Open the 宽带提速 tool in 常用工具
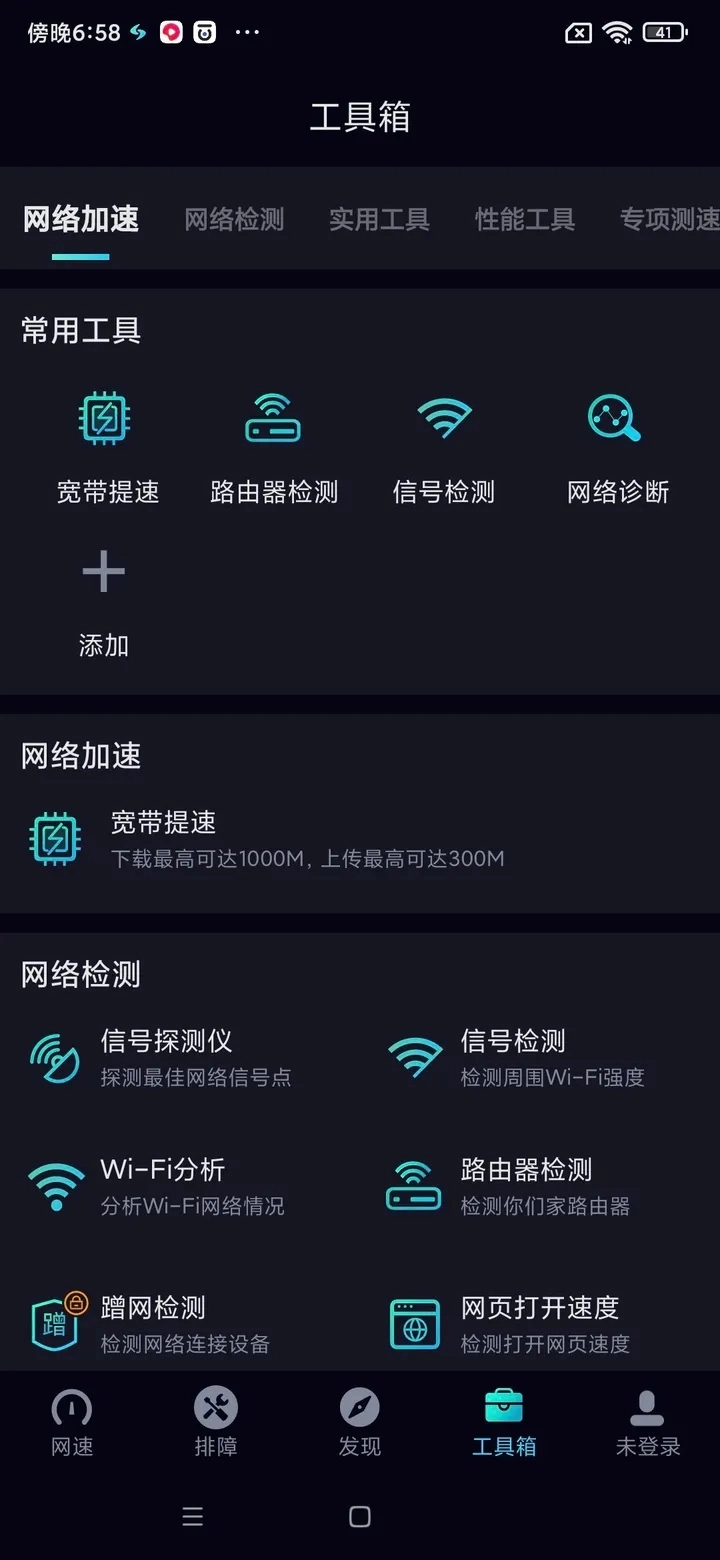The image size is (720, 1560). [x=104, y=440]
